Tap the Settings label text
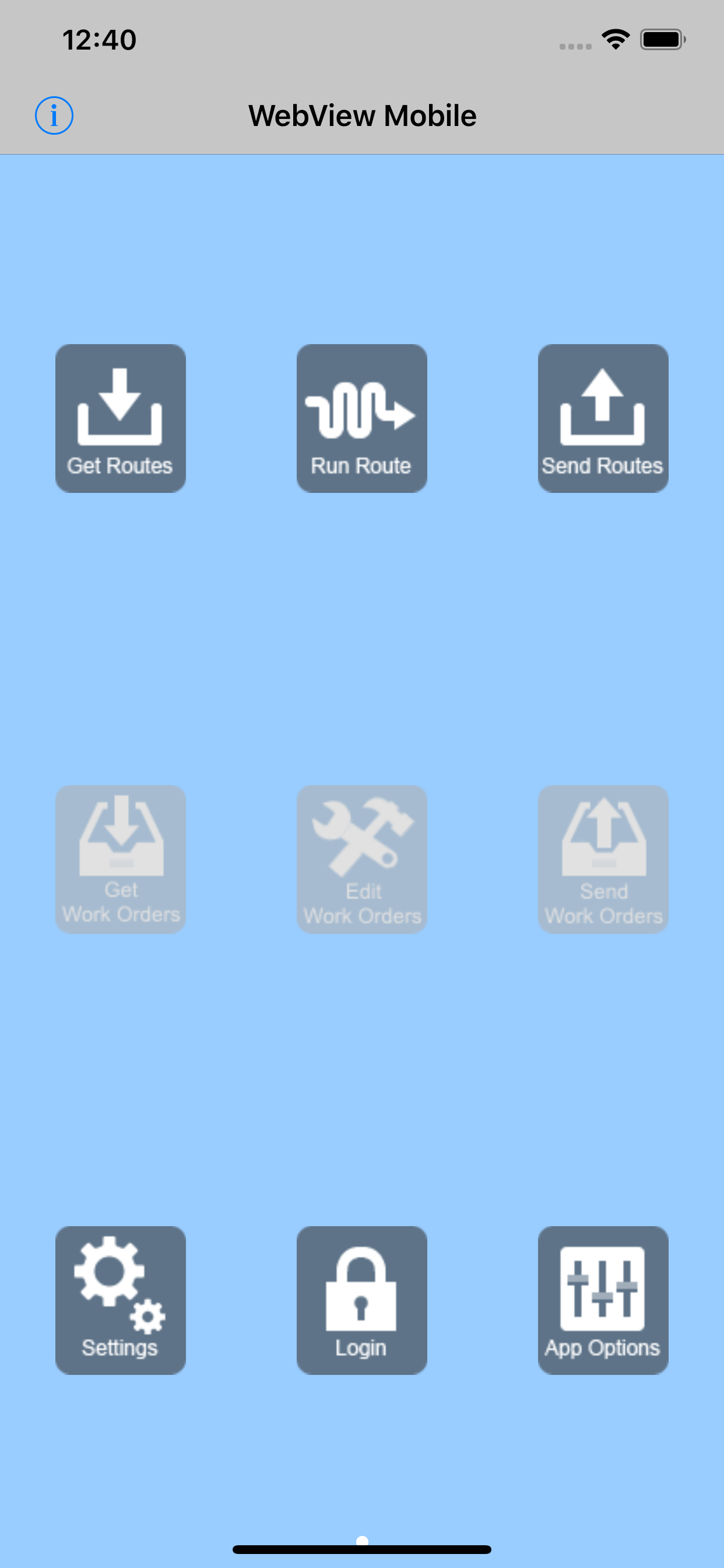The height and width of the screenshot is (1568, 724). [x=120, y=1347]
